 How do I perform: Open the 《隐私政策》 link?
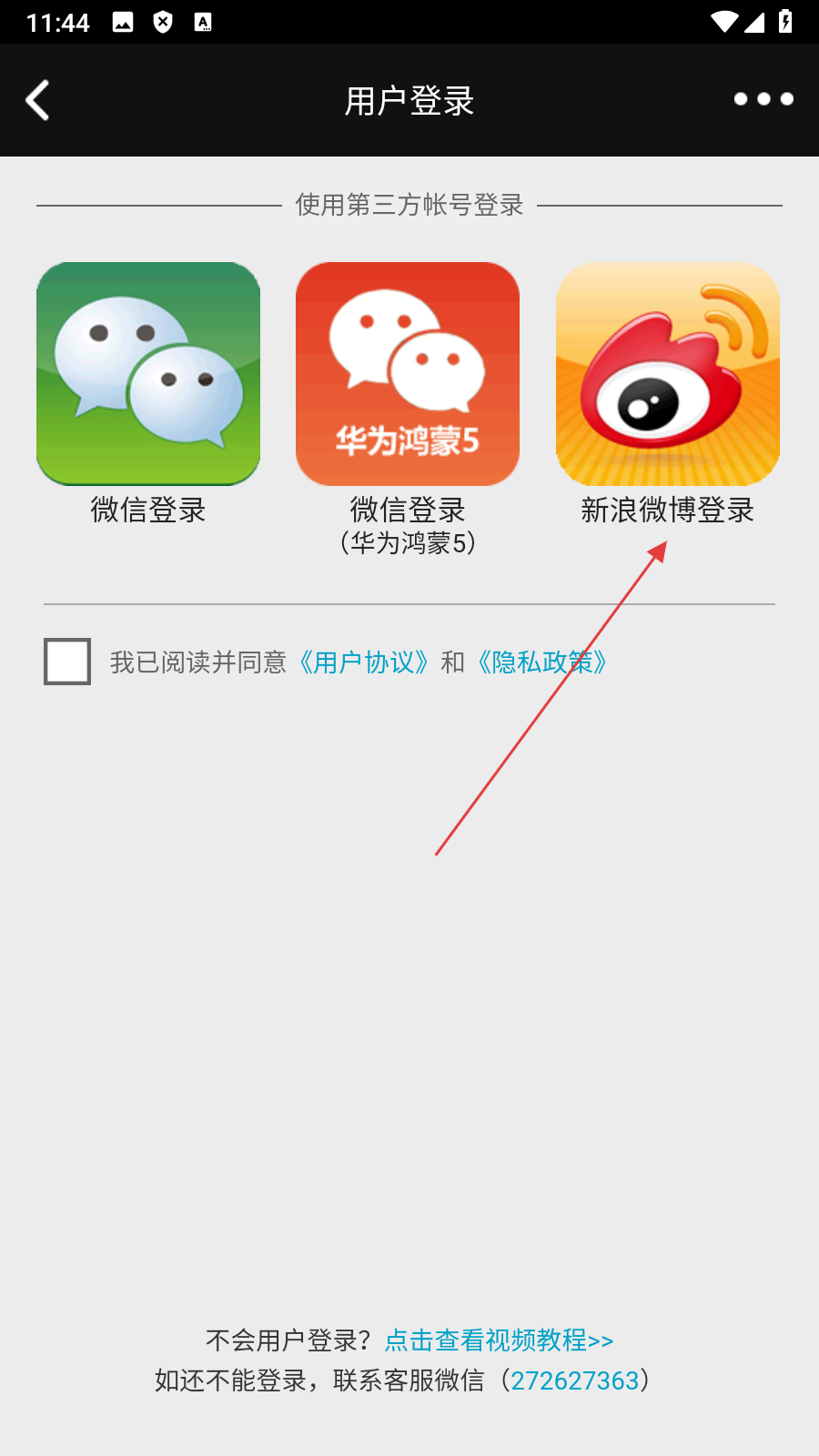[542, 662]
